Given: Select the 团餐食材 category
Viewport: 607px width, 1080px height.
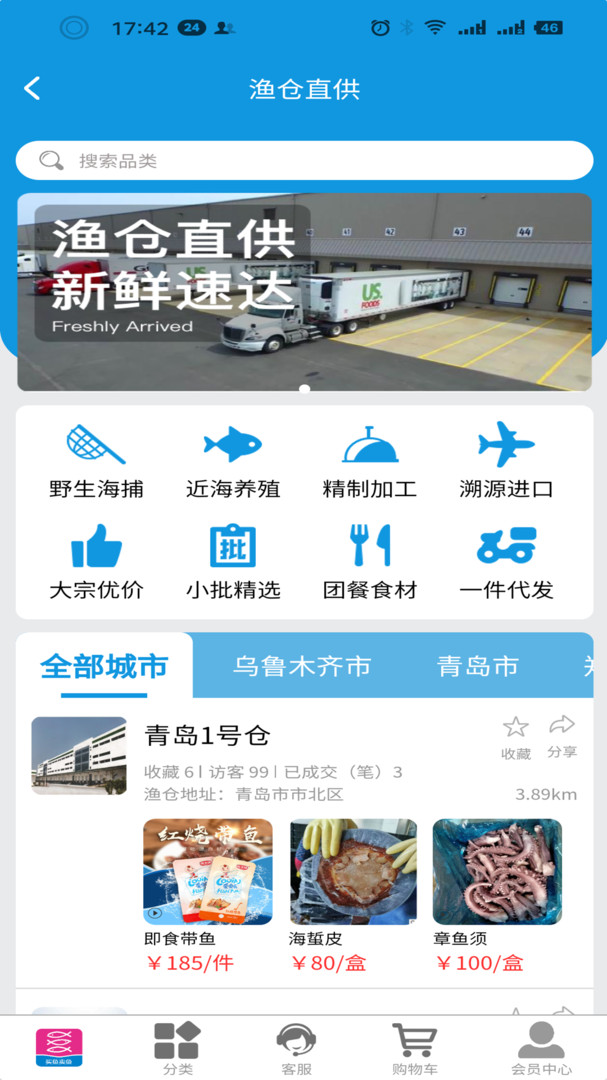Looking at the screenshot, I should 370,562.
